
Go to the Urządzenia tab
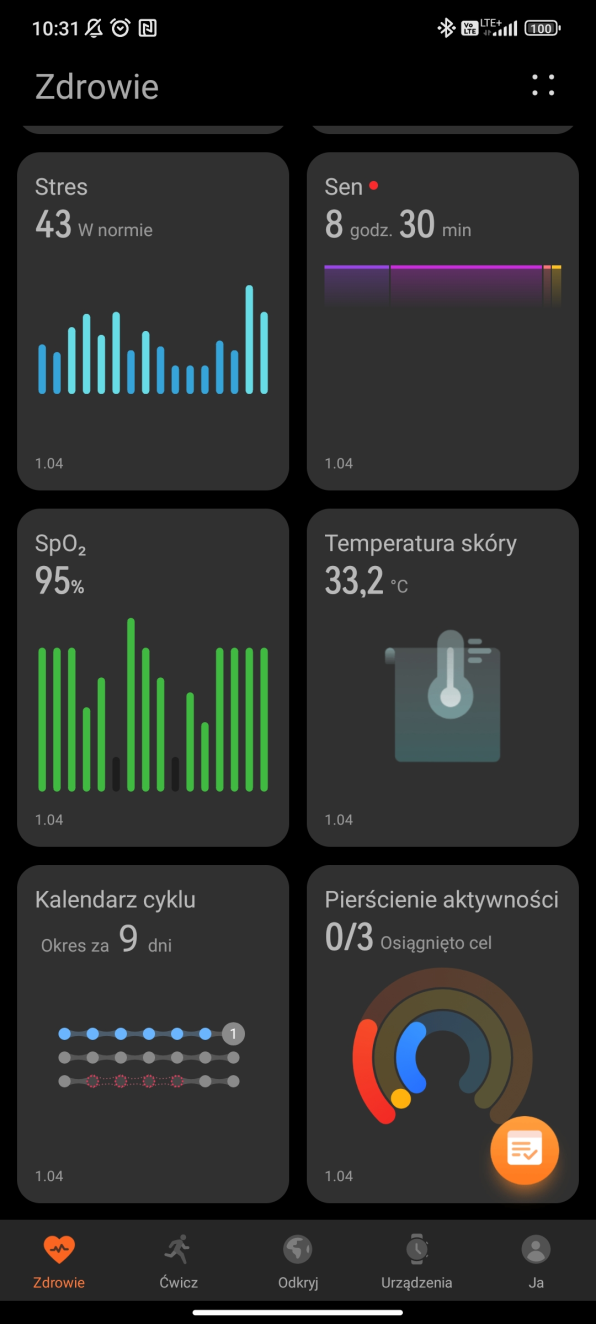click(x=417, y=1262)
